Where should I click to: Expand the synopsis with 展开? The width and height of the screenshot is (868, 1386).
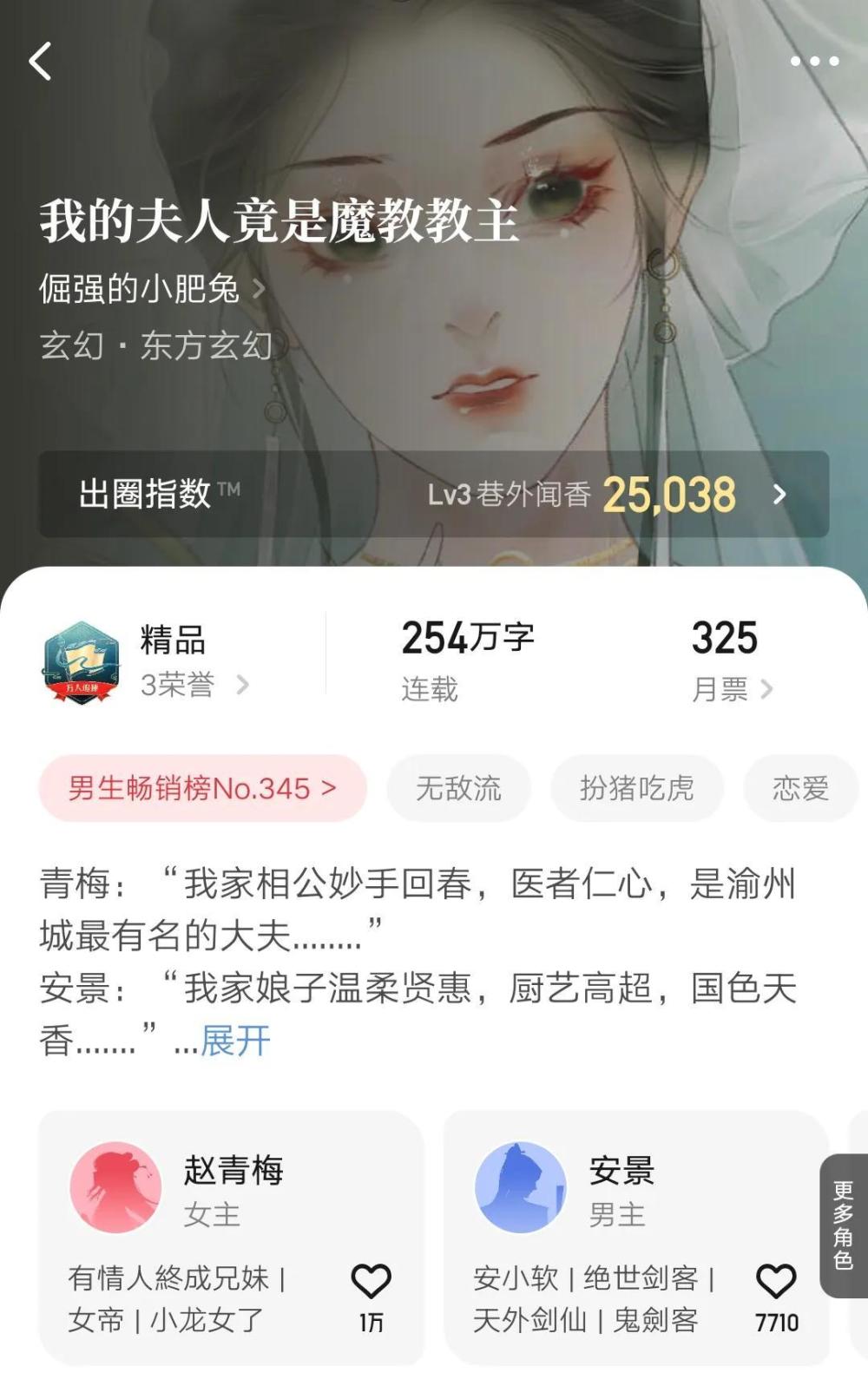point(235,1040)
